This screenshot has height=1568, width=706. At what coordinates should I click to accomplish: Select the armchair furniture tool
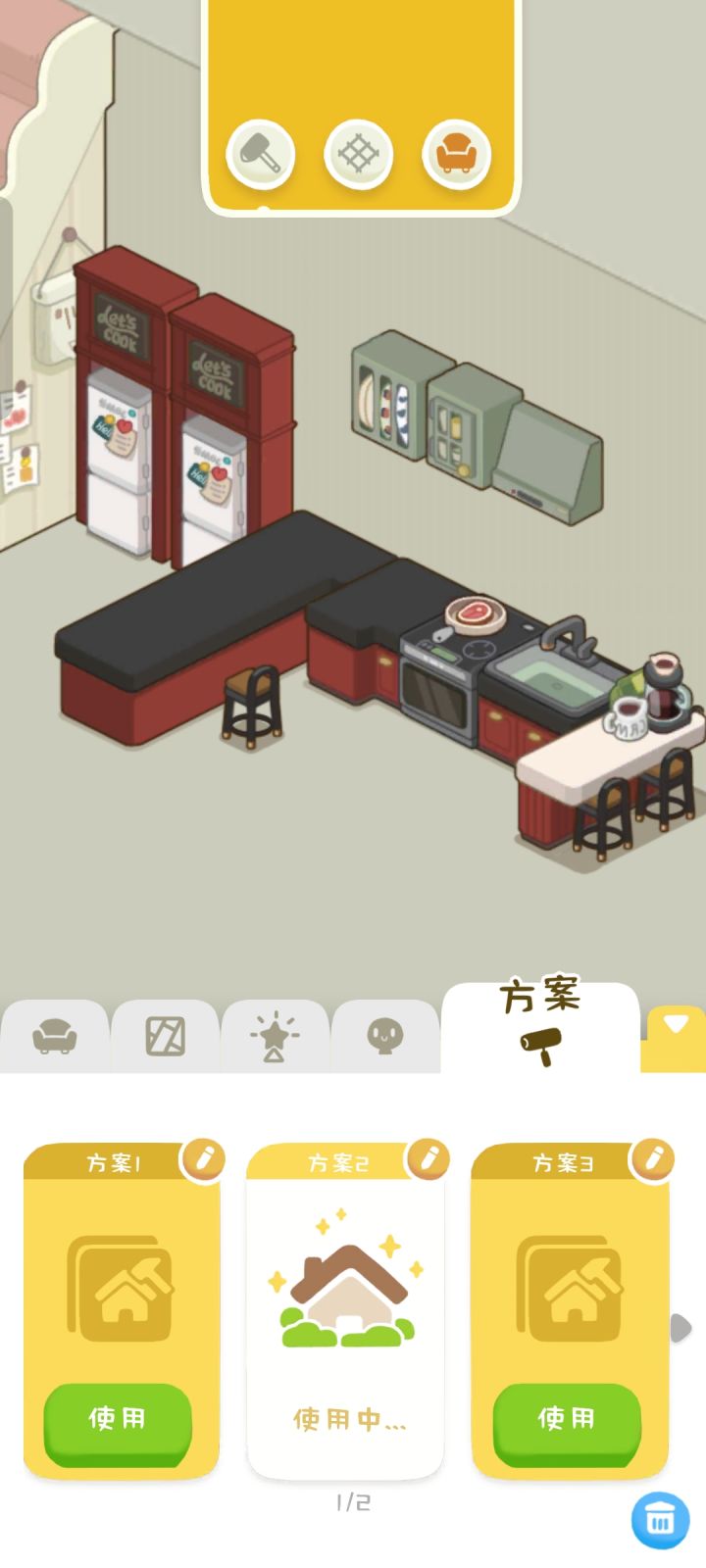[x=456, y=154]
